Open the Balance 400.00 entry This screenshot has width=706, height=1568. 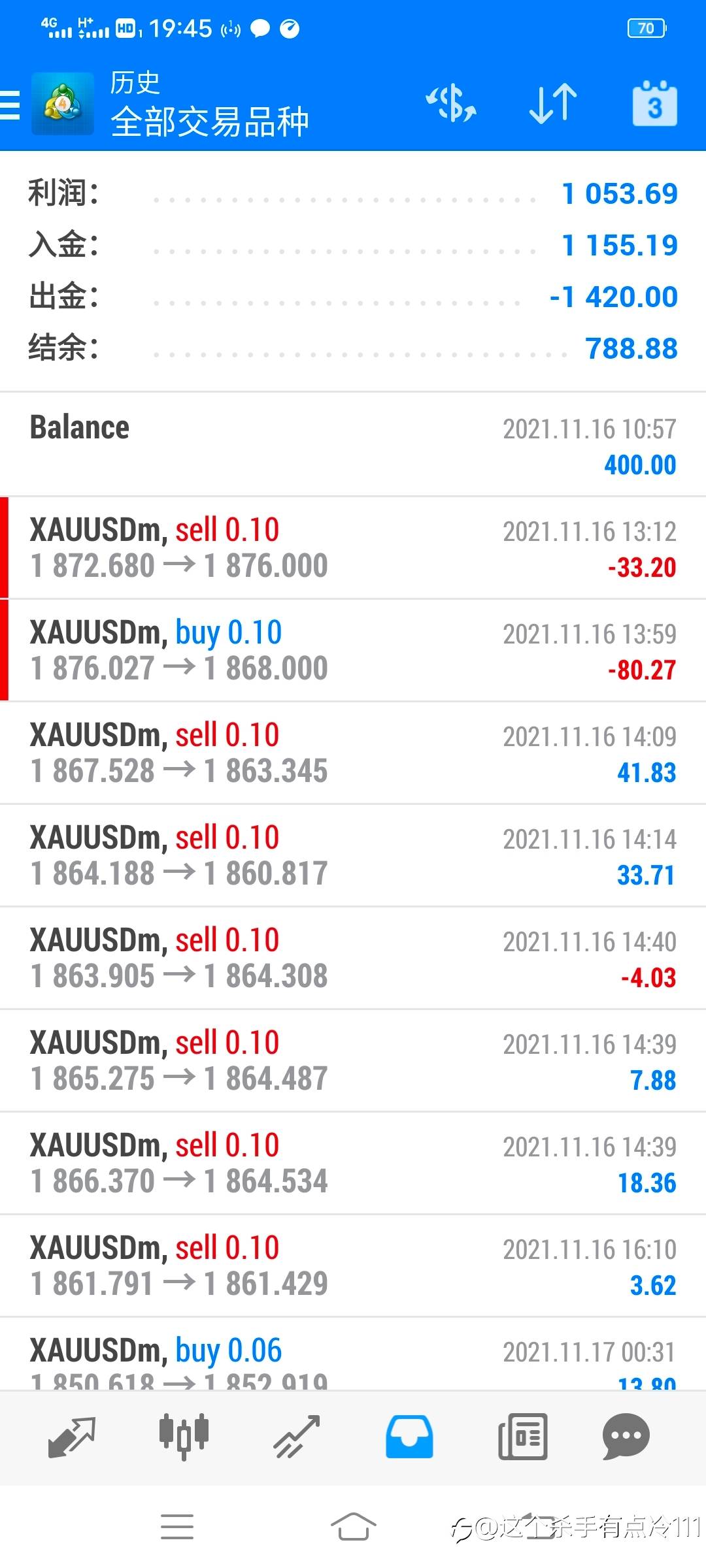(x=353, y=445)
